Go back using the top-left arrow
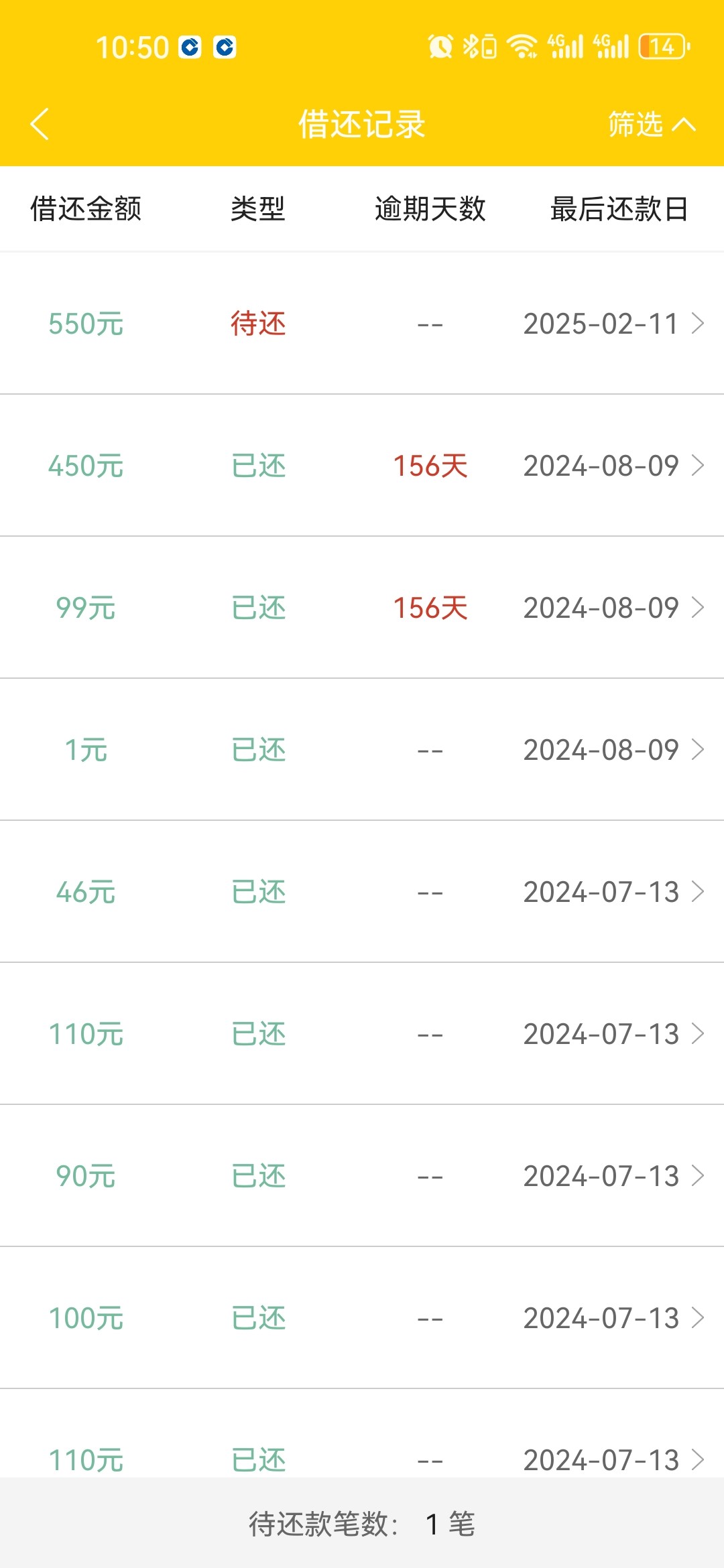Image resolution: width=724 pixels, height=1568 pixels. (40, 124)
